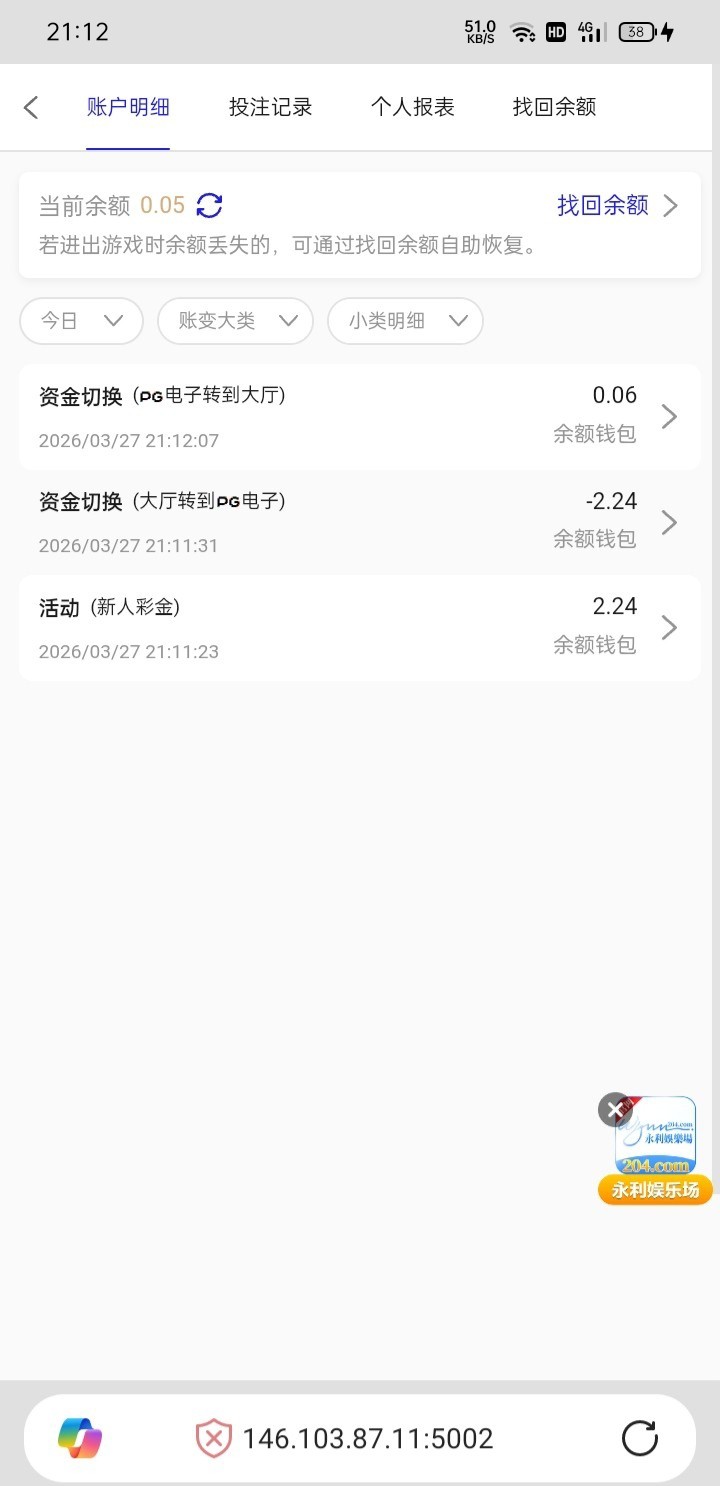Go back using the top-left arrow

[31, 108]
